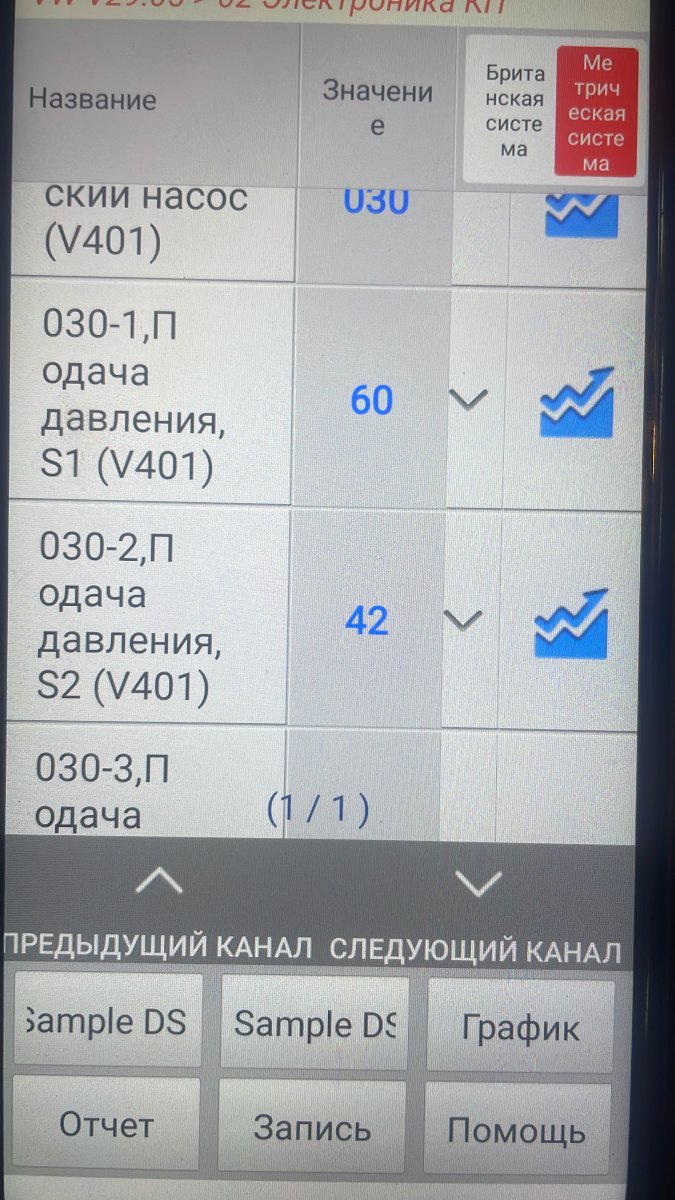
Task: Expand the dropdown chevron on 030-1 row
Action: tap(467, 399)
